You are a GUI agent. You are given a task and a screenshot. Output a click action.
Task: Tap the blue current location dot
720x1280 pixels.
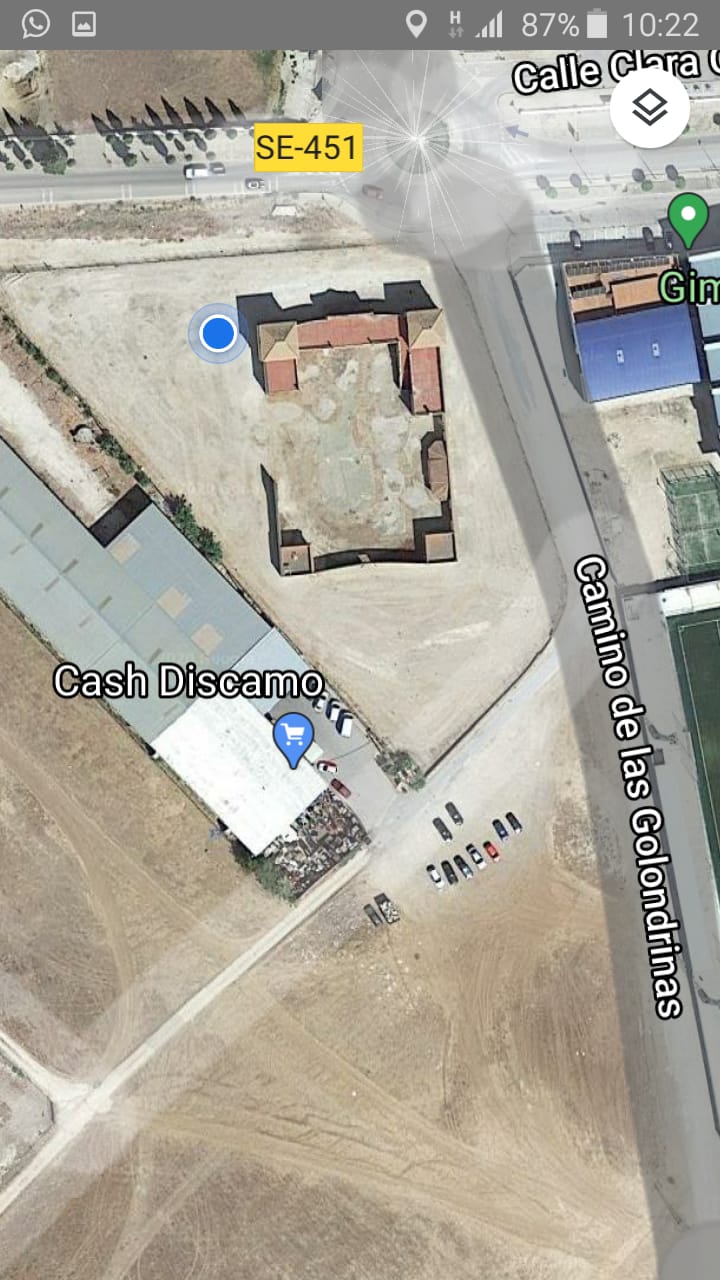[217, 333]
